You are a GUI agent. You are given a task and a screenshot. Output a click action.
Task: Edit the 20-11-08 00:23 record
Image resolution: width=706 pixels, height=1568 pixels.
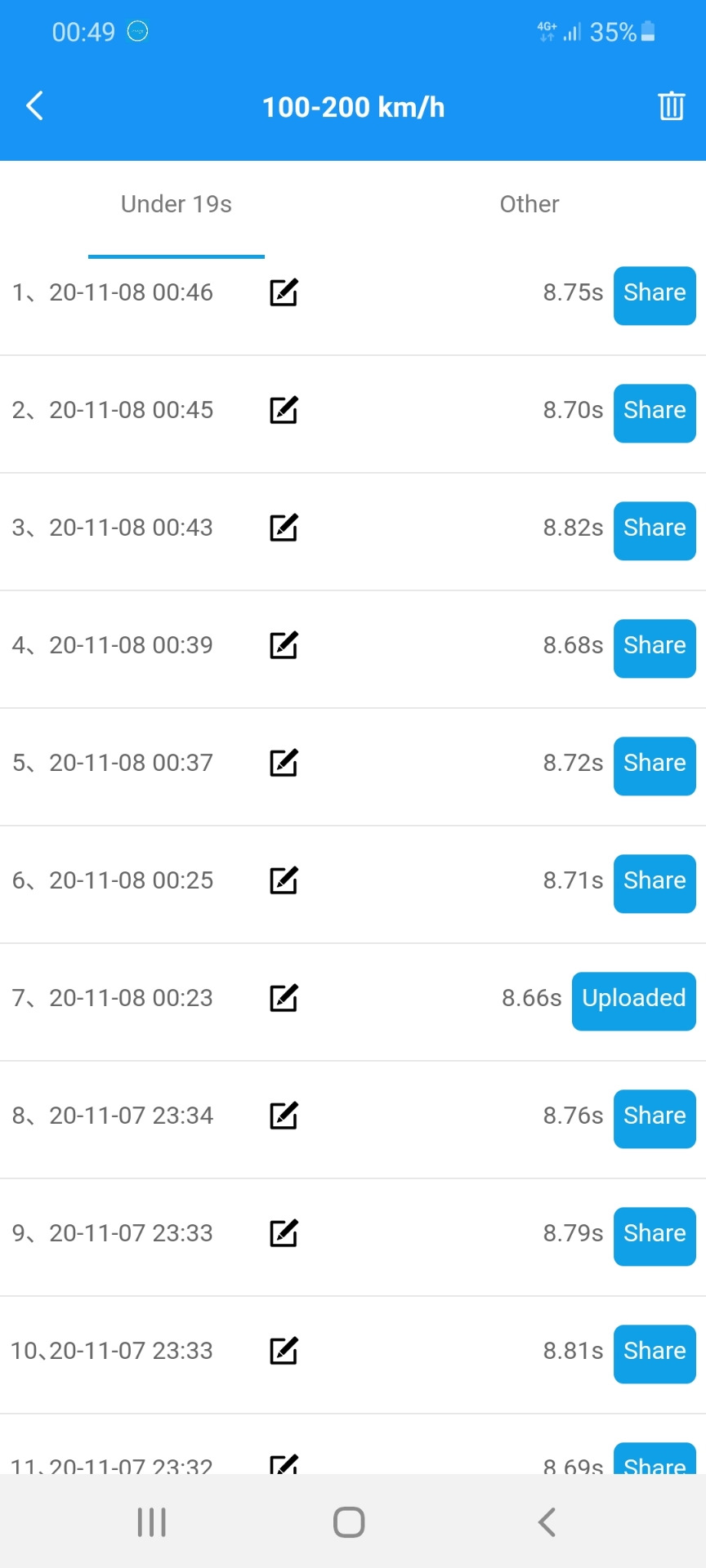(284, 998)
